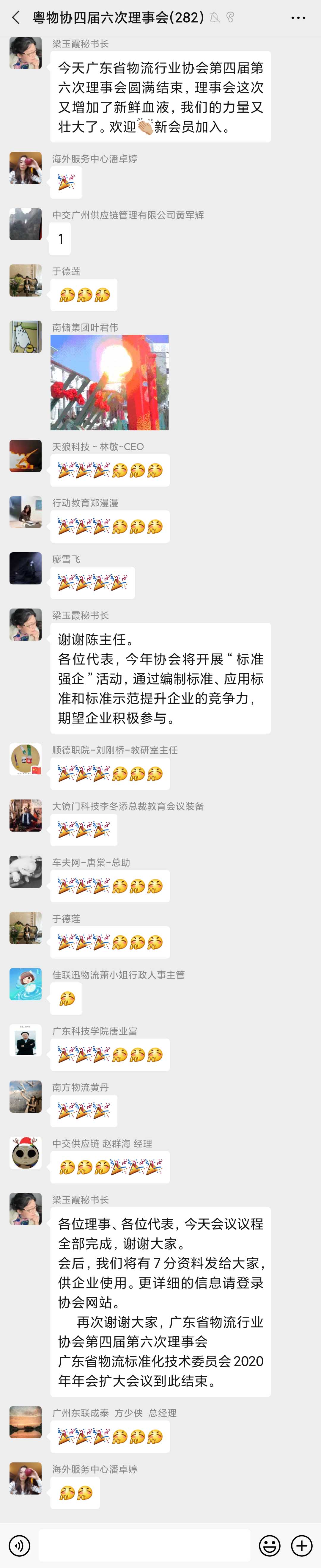This screenshot has width=321, height=1568.
Task: Open the photo sent by 南储集团叶君伟
Action: [x=109, y=382]
